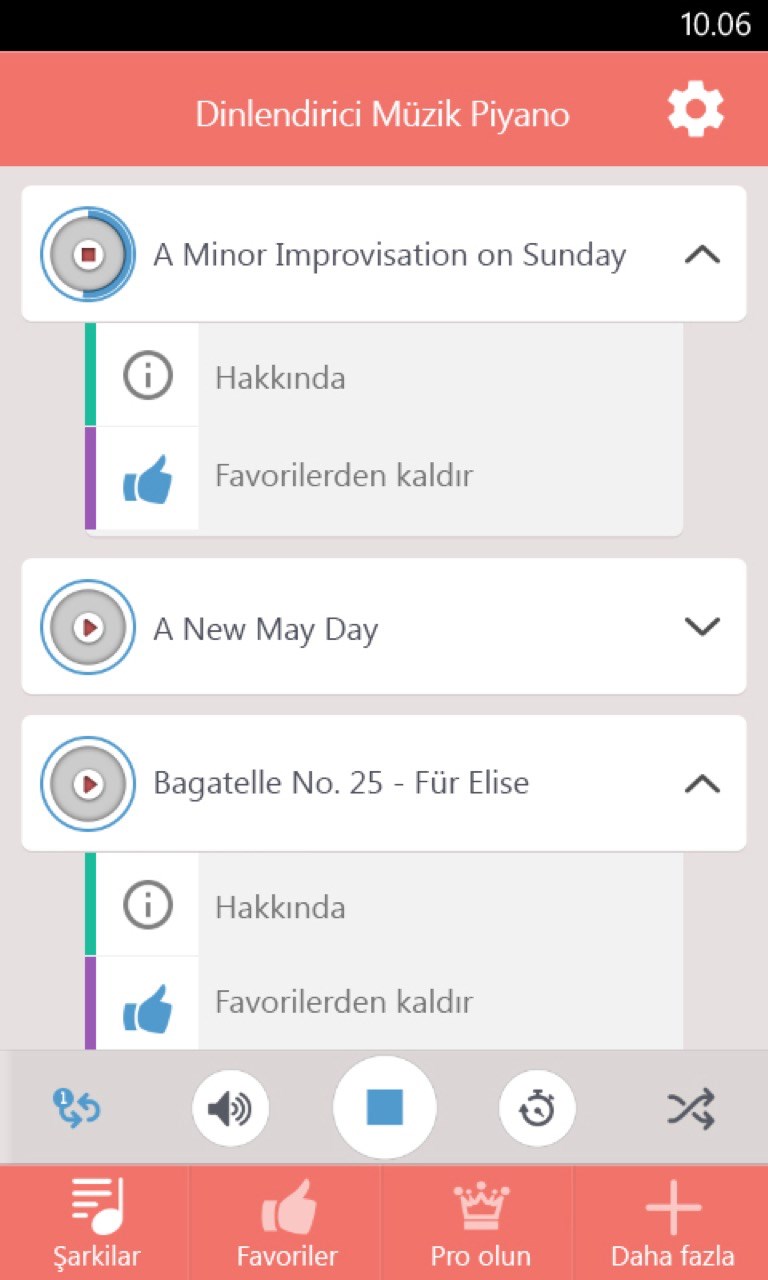Open the Daha fazla tab

672,1222
